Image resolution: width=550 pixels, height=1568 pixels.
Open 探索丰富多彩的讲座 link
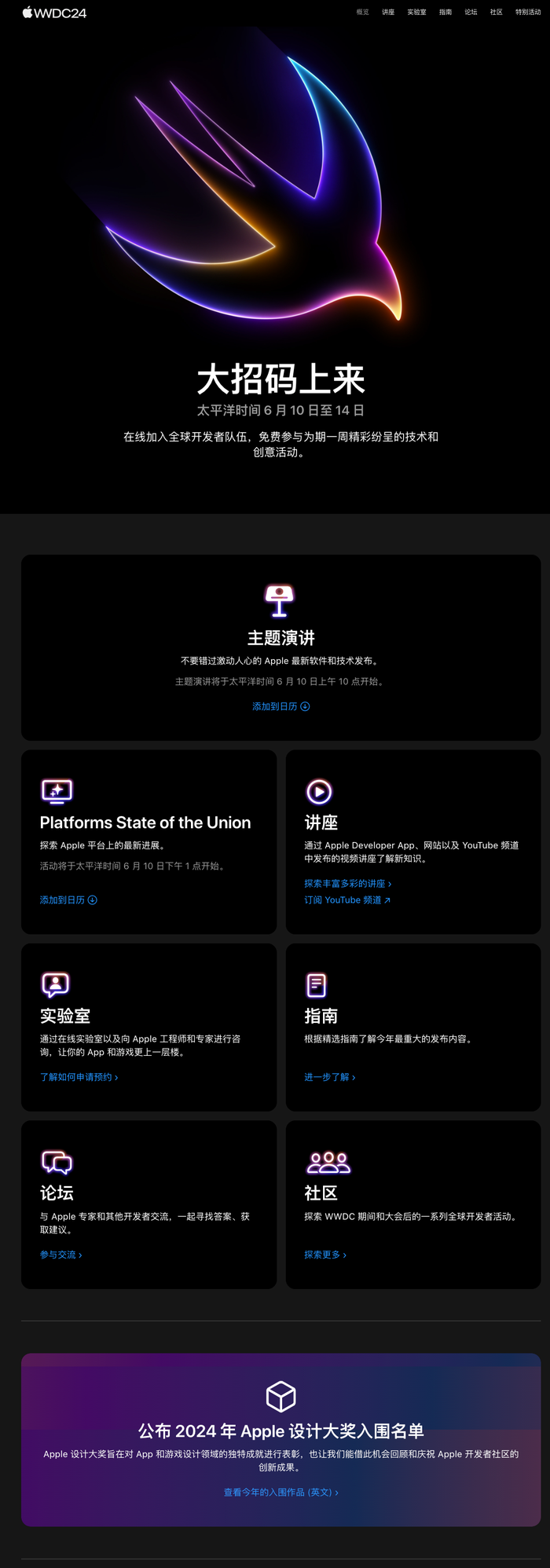tap(347, 884)
